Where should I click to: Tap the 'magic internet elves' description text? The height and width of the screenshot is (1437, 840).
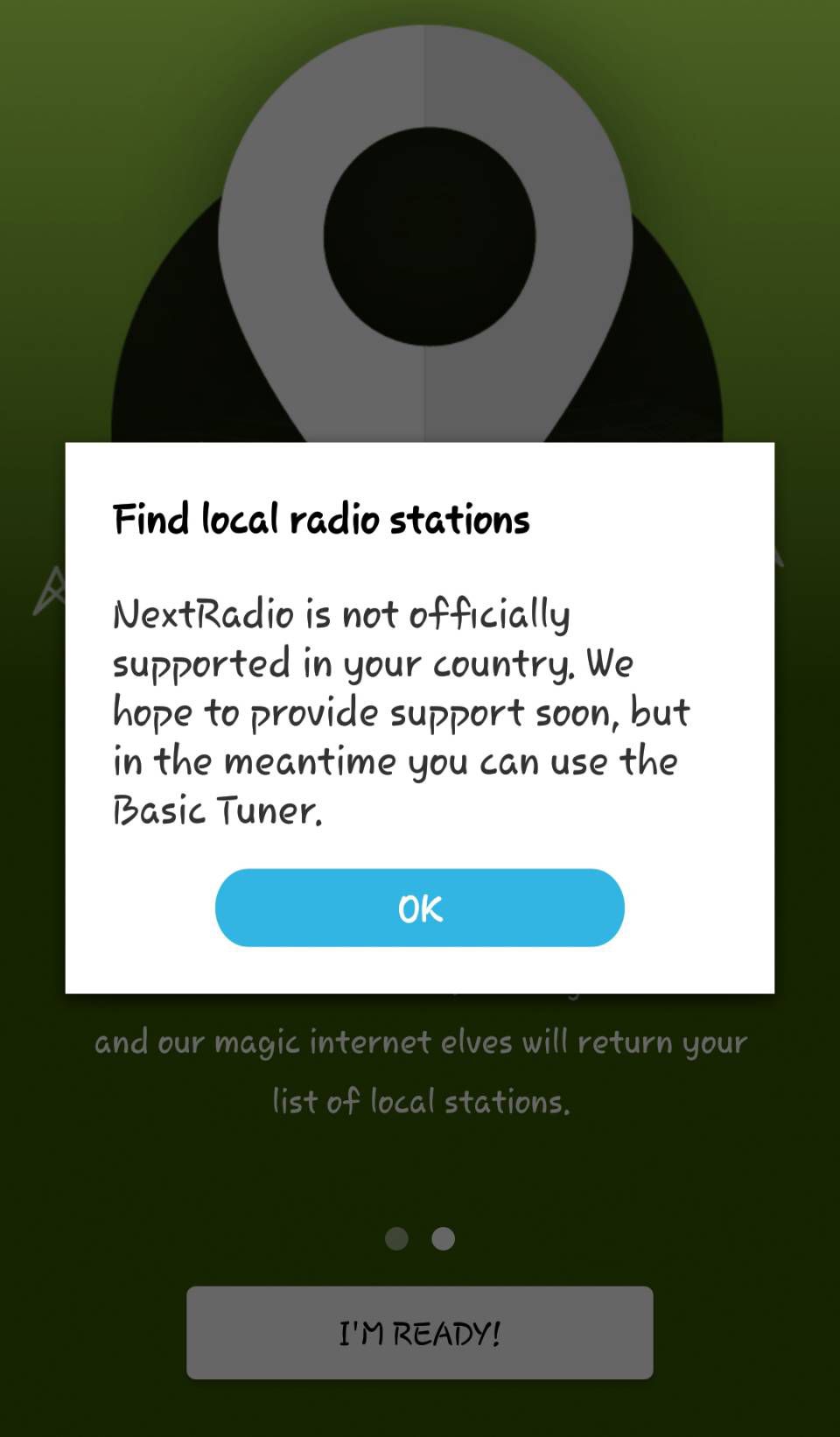point(420,1041)
